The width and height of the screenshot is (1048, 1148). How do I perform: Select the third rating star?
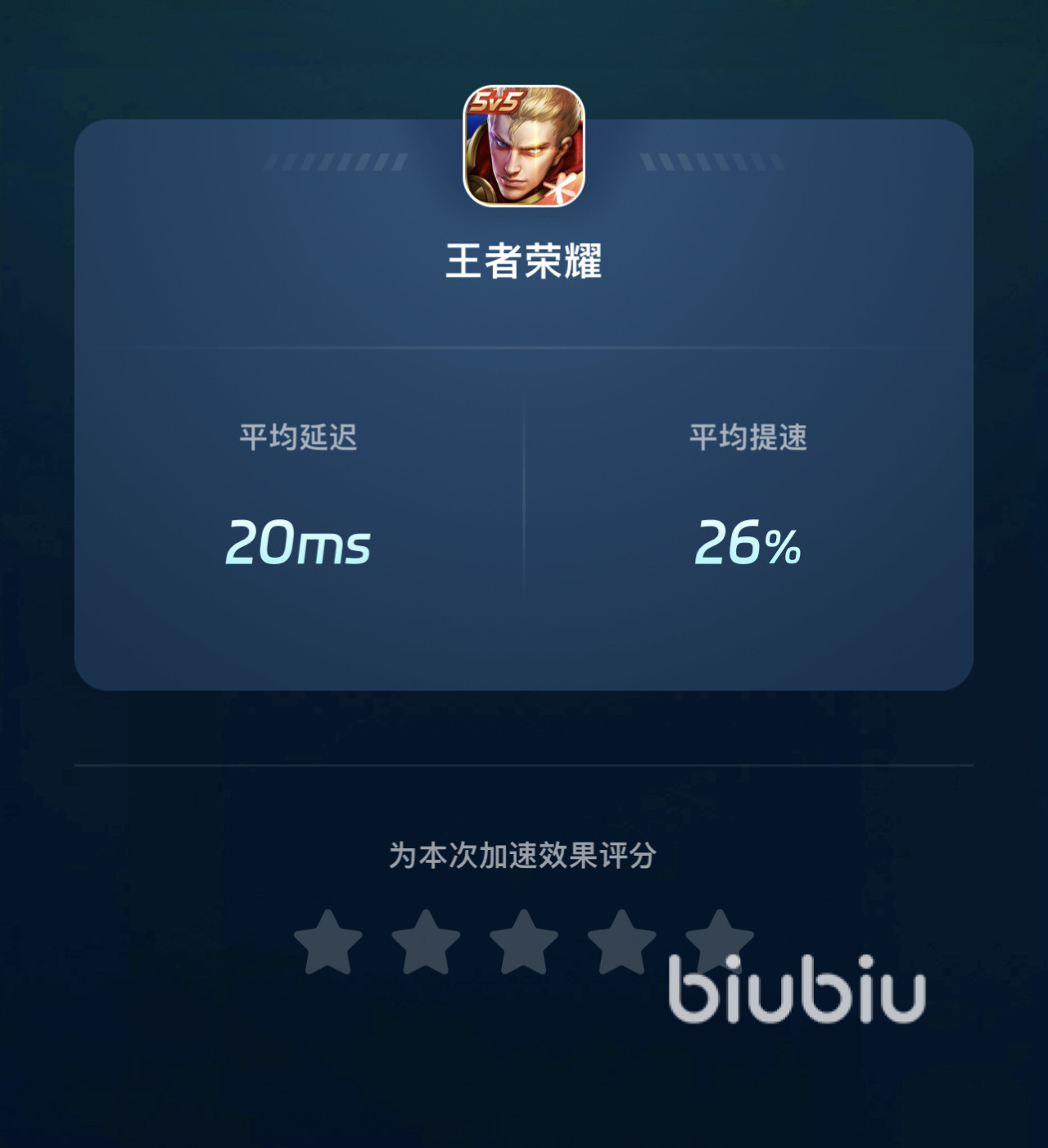click(x=524, y=942)
